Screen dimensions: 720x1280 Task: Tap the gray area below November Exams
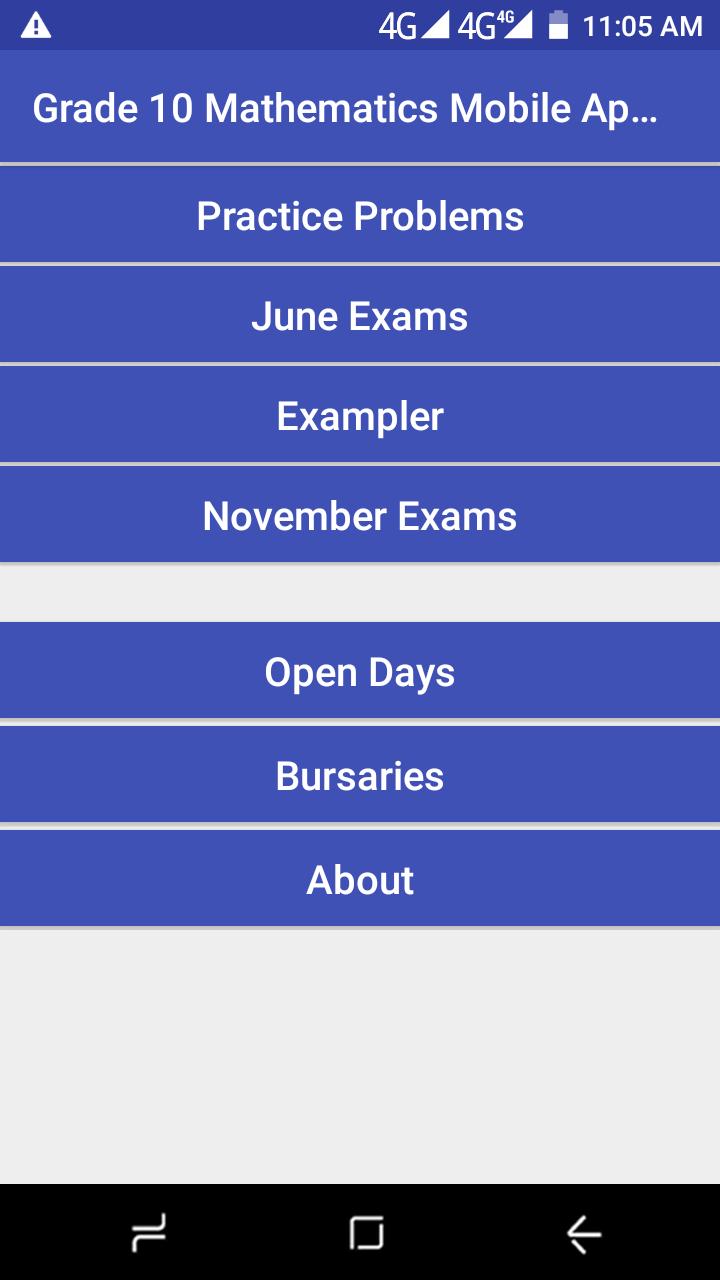click(360, 590)
